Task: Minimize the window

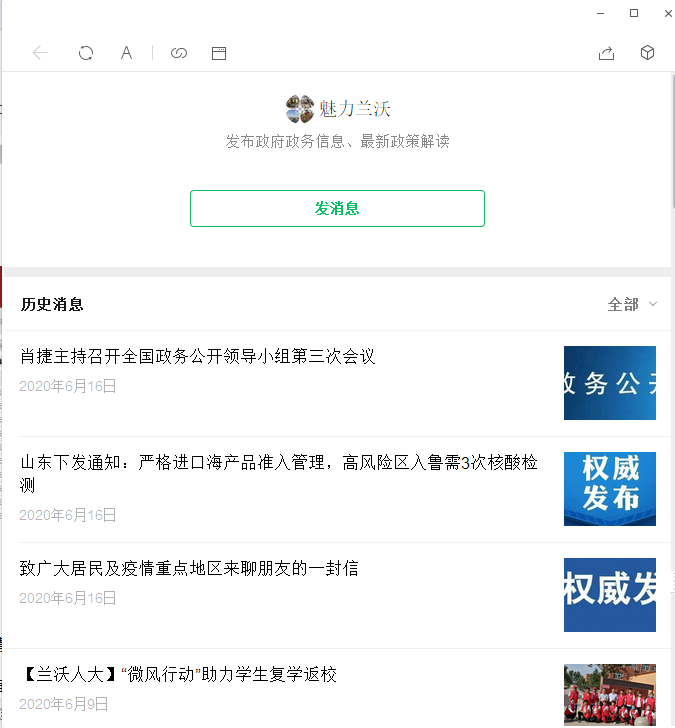Action: 600,13
